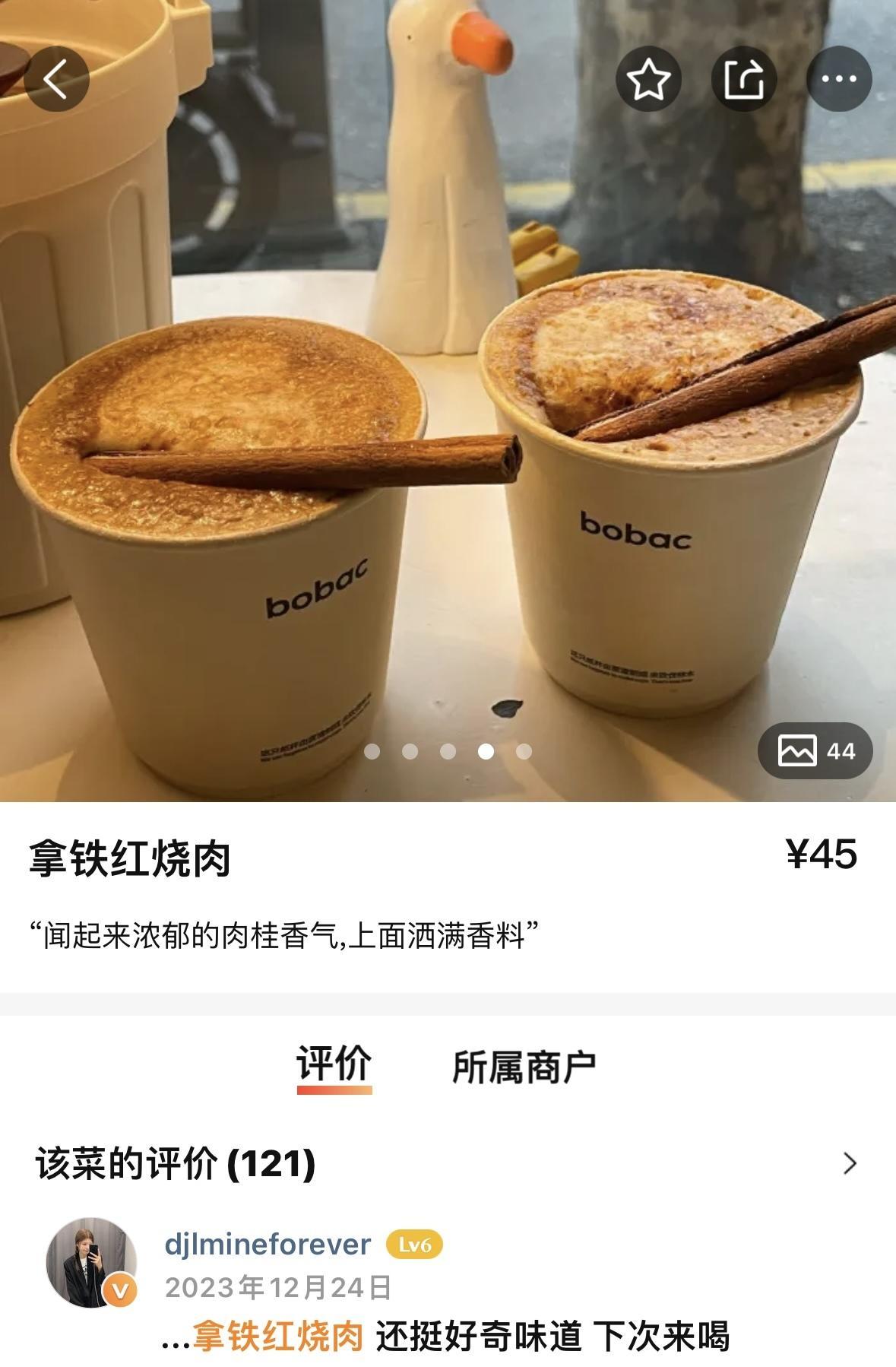Open the three-dot overflow menu
896x1367 pixels.
[x=839, y=79]
